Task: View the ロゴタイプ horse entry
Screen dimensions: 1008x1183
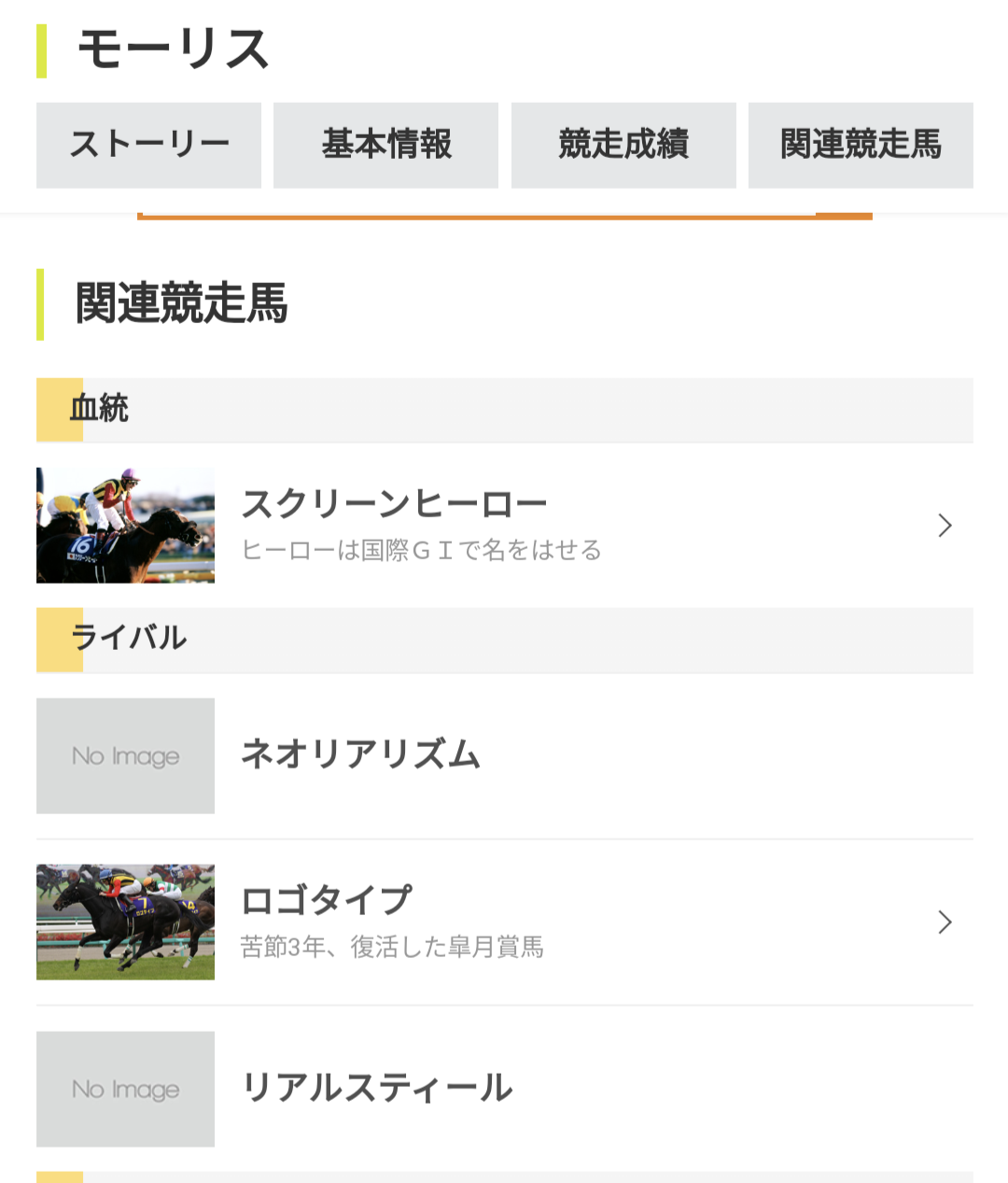Action: coord(504,922)
